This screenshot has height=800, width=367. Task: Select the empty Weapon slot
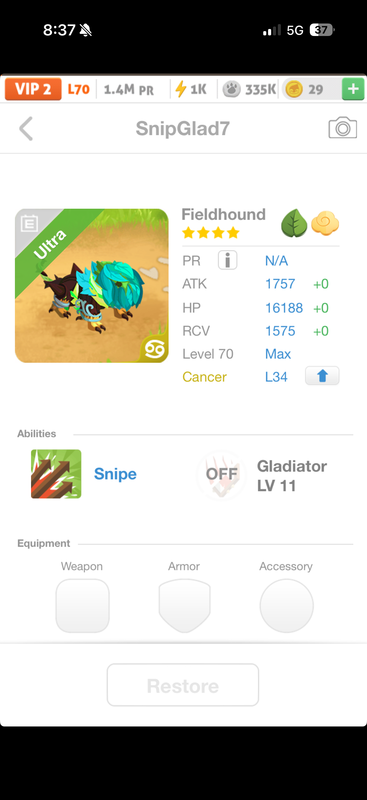[x=82, y=606]
